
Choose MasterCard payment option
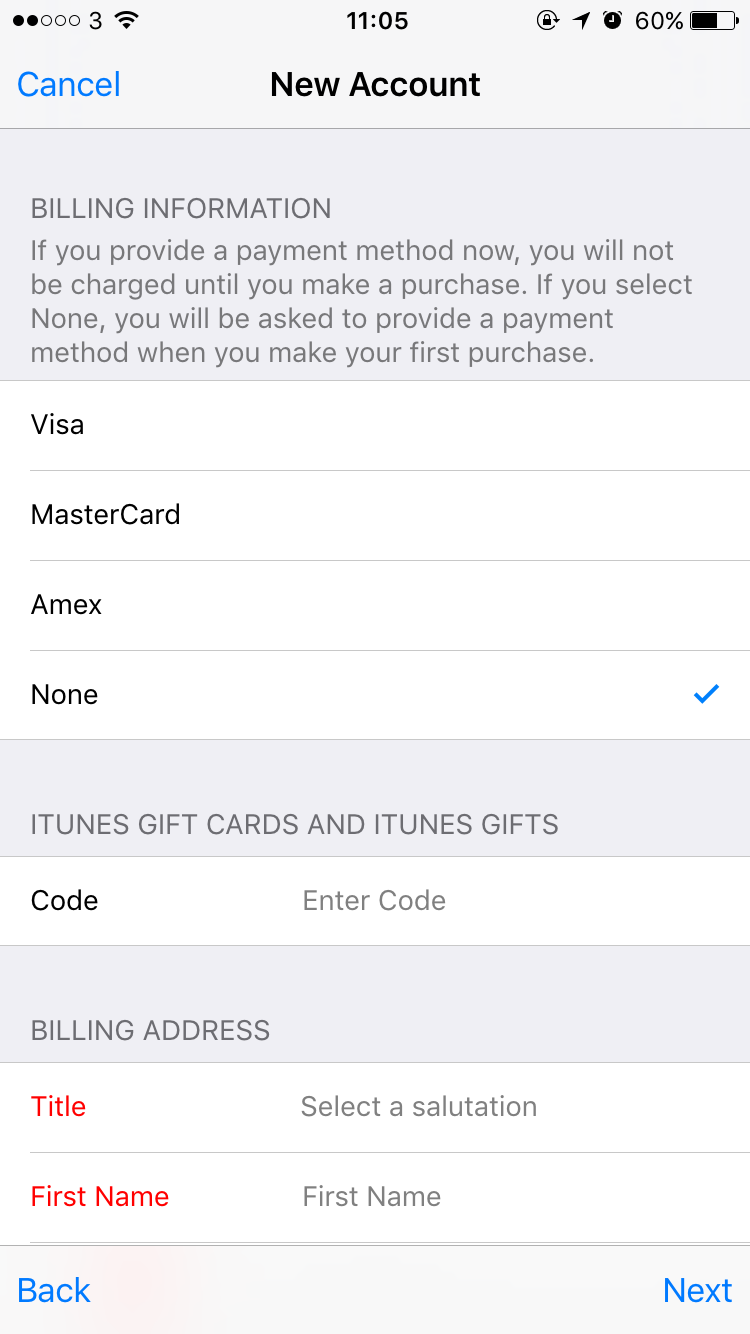375,515
